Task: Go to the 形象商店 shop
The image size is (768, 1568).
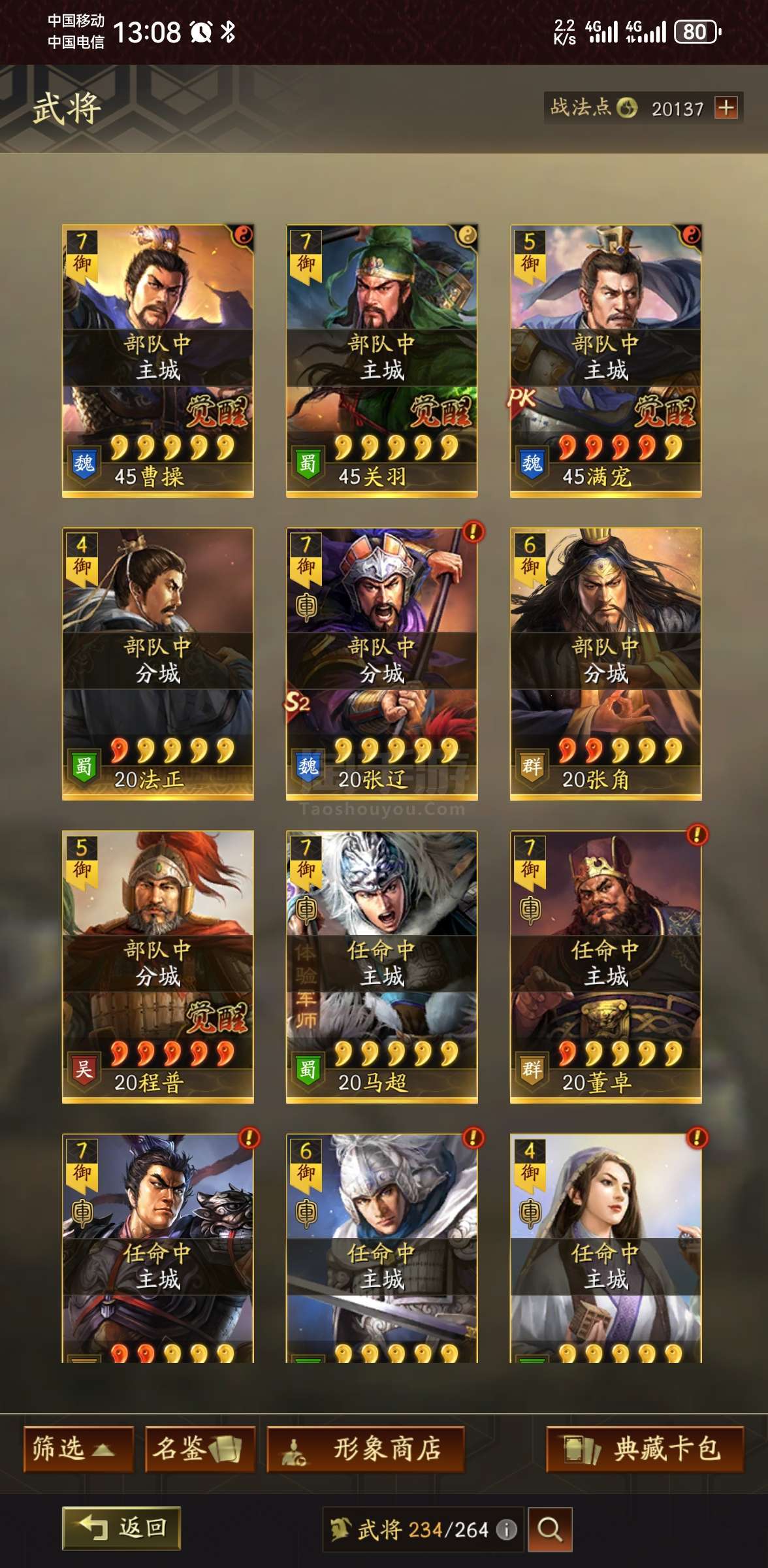Action: [x=366, y=1449]
